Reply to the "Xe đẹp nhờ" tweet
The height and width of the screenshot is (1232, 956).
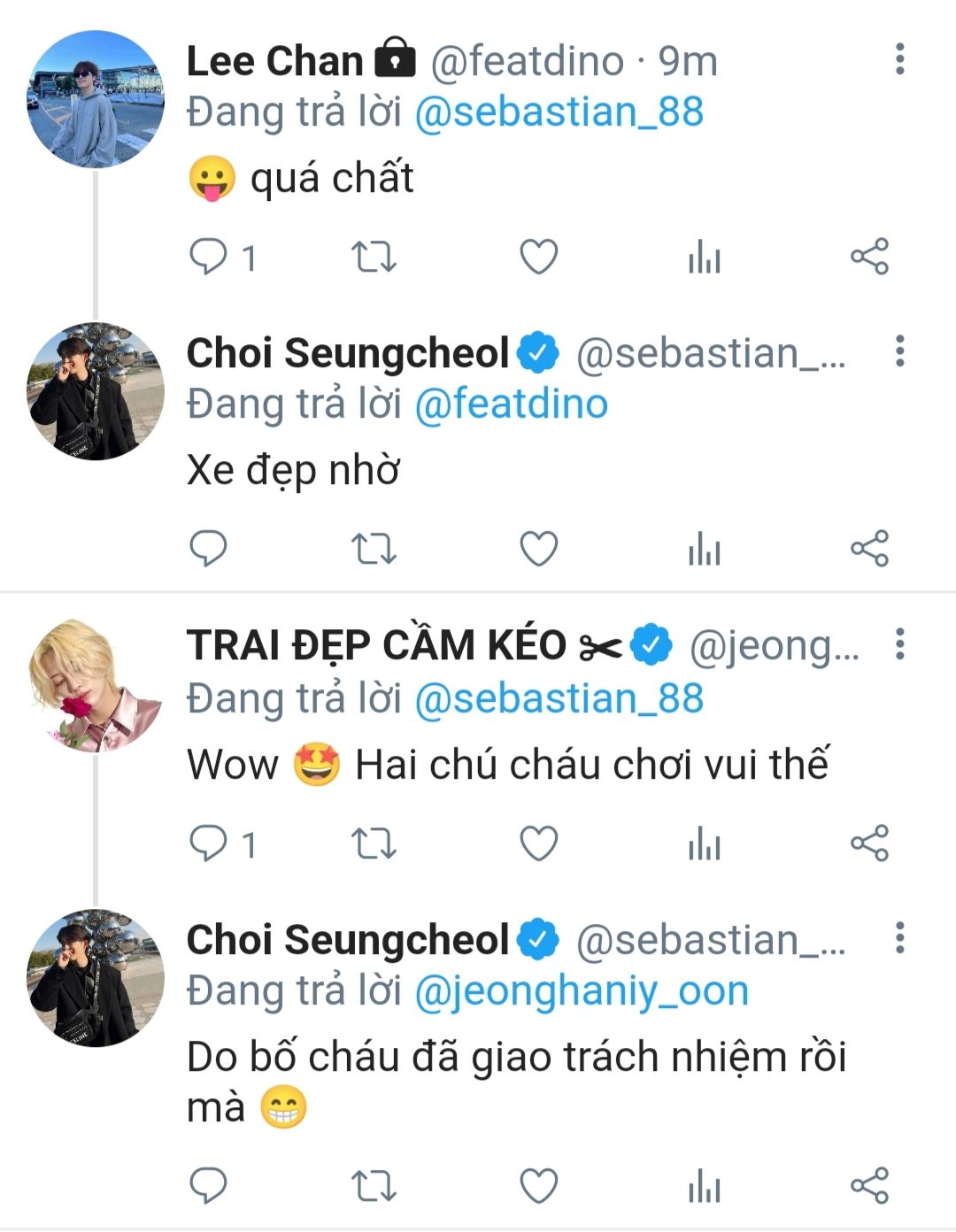click(209, 550)
